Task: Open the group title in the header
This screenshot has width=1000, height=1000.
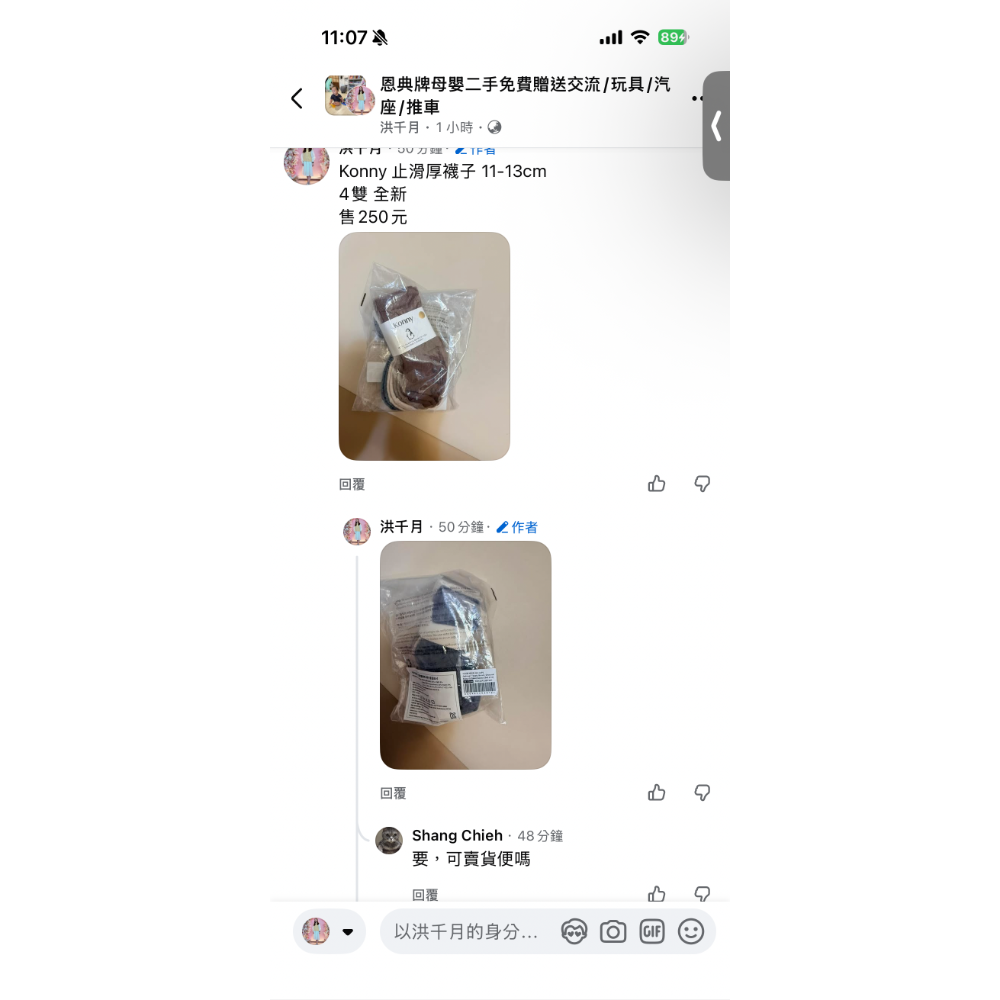Action: pos(524,96)
